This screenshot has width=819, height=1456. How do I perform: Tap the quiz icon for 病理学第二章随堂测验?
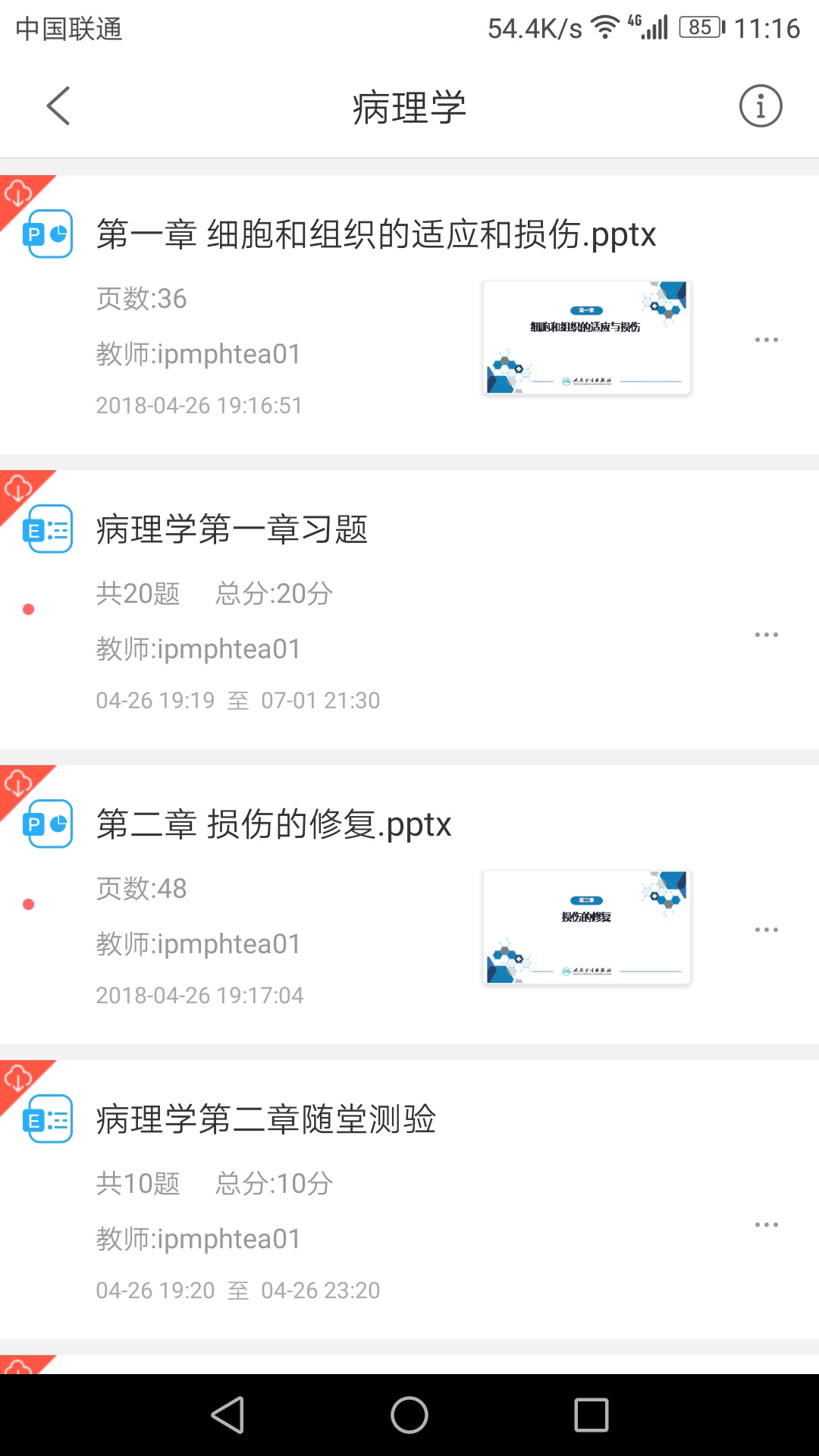(x=49, y=1120)
